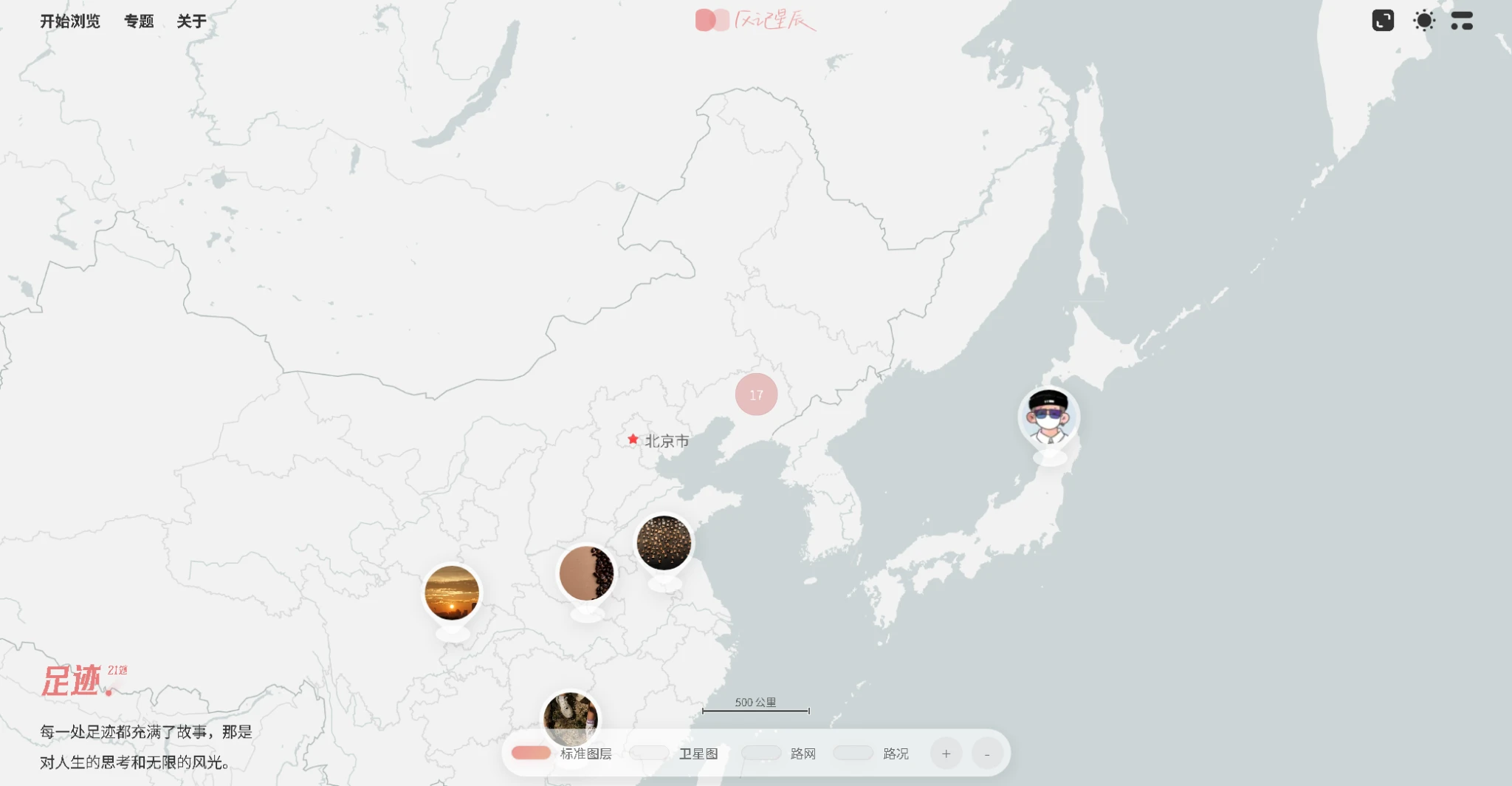Enable the 路况 traffic layer
1512x786 pixels.
click(x=853, y=753)
